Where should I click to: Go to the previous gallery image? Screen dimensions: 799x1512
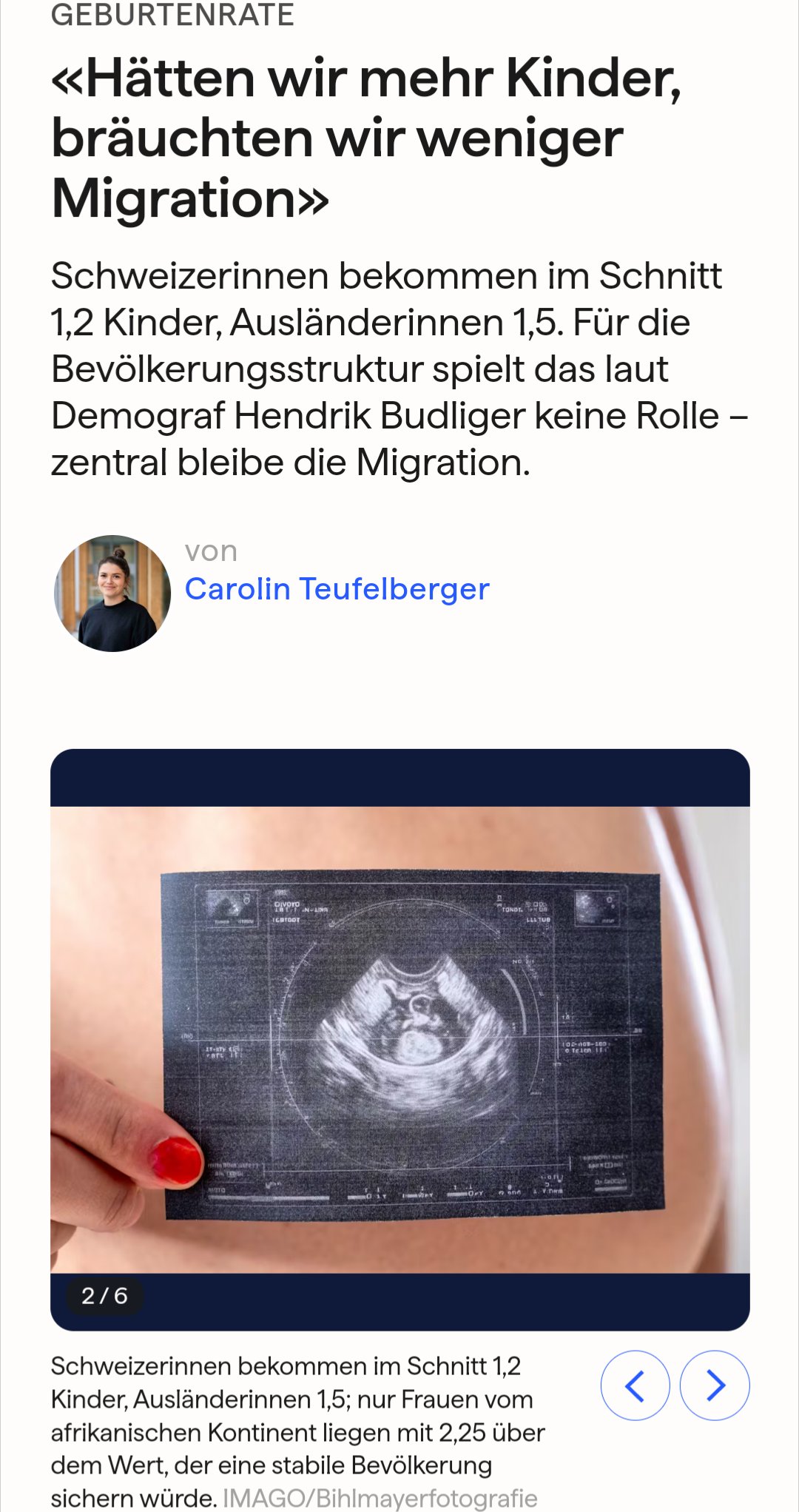tap(635, 1385)
